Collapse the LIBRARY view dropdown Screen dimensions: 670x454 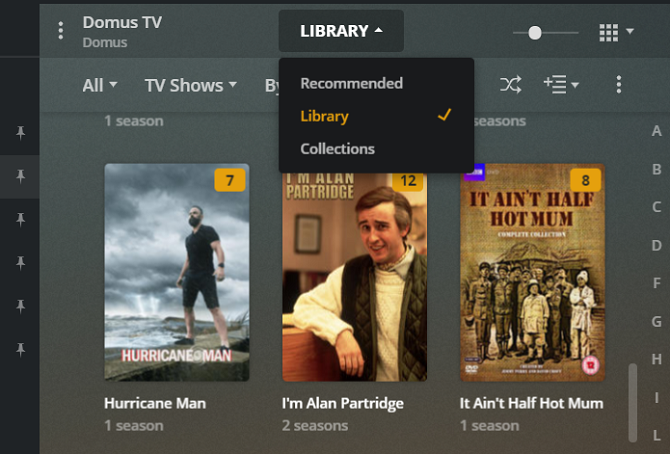(x=341, y=31)
